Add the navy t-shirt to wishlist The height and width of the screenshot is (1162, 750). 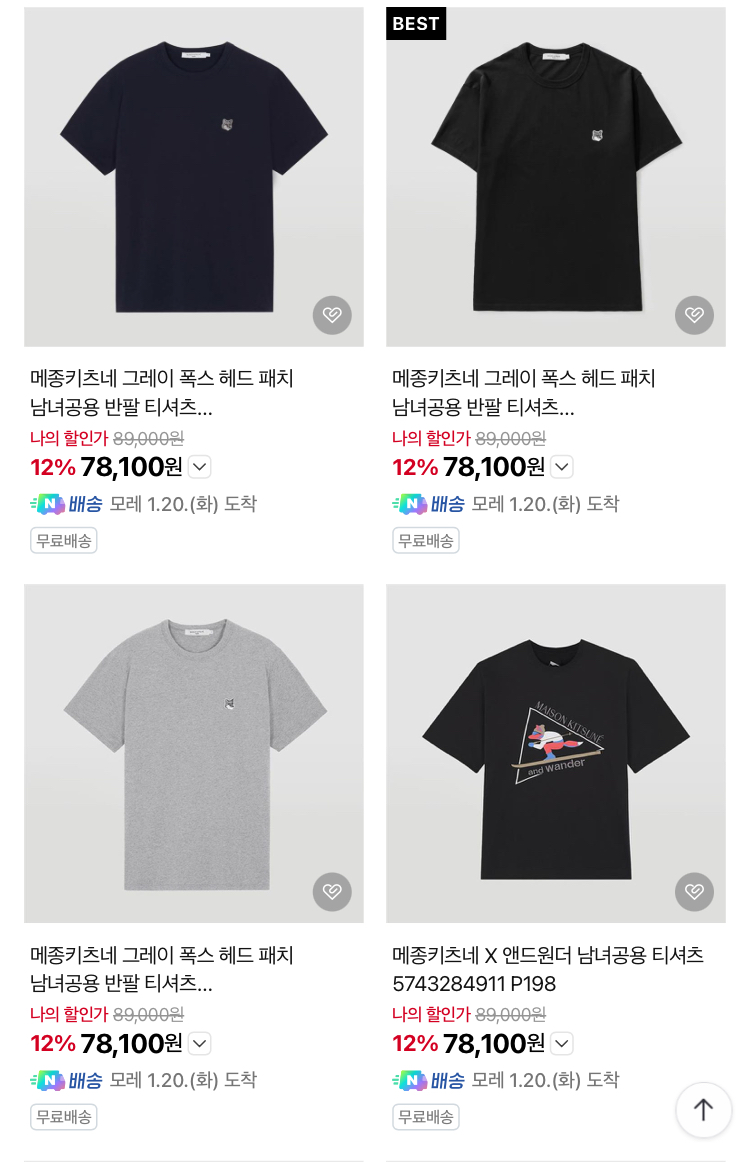click(x=332, y=315)
